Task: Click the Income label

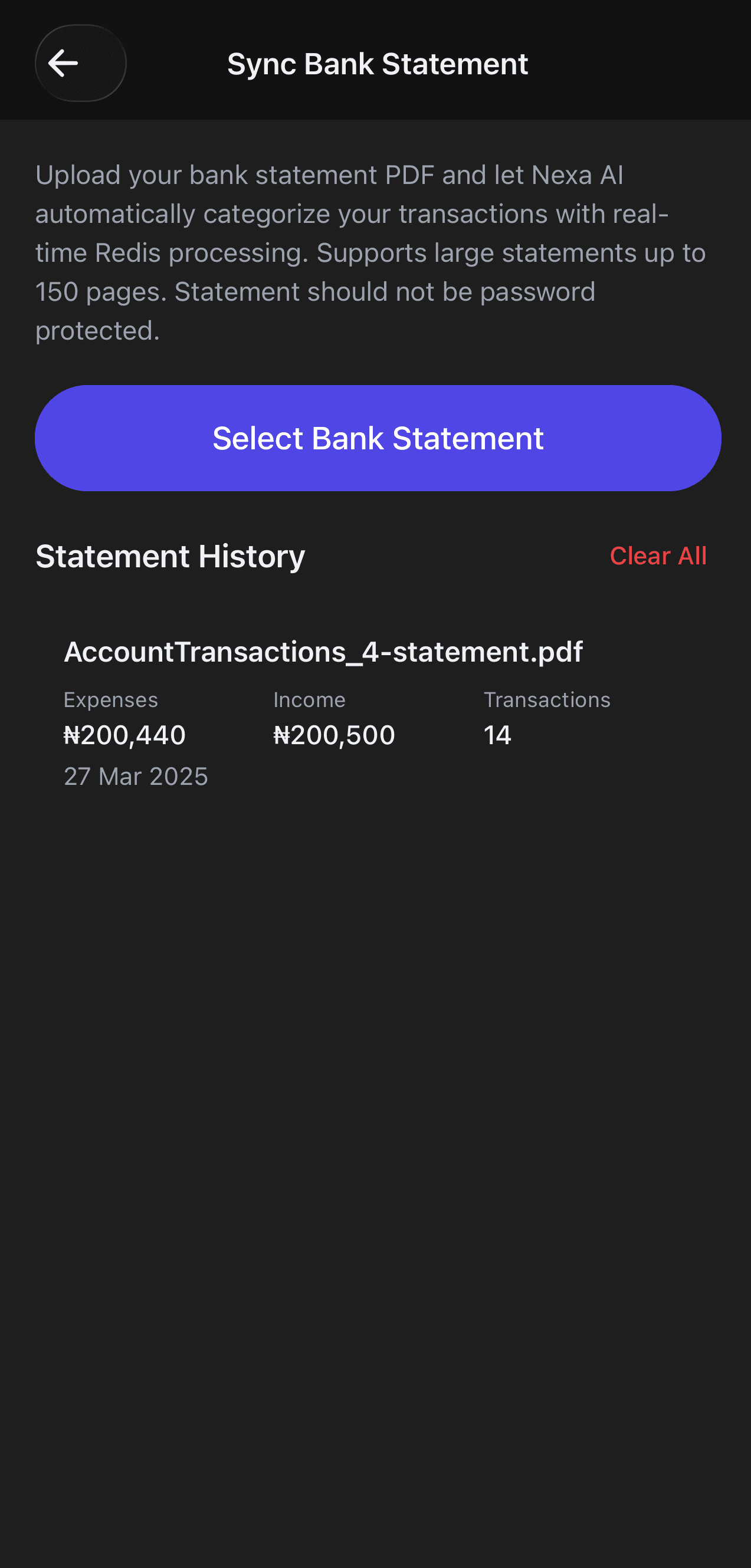Action: click(x=308, y=699)
